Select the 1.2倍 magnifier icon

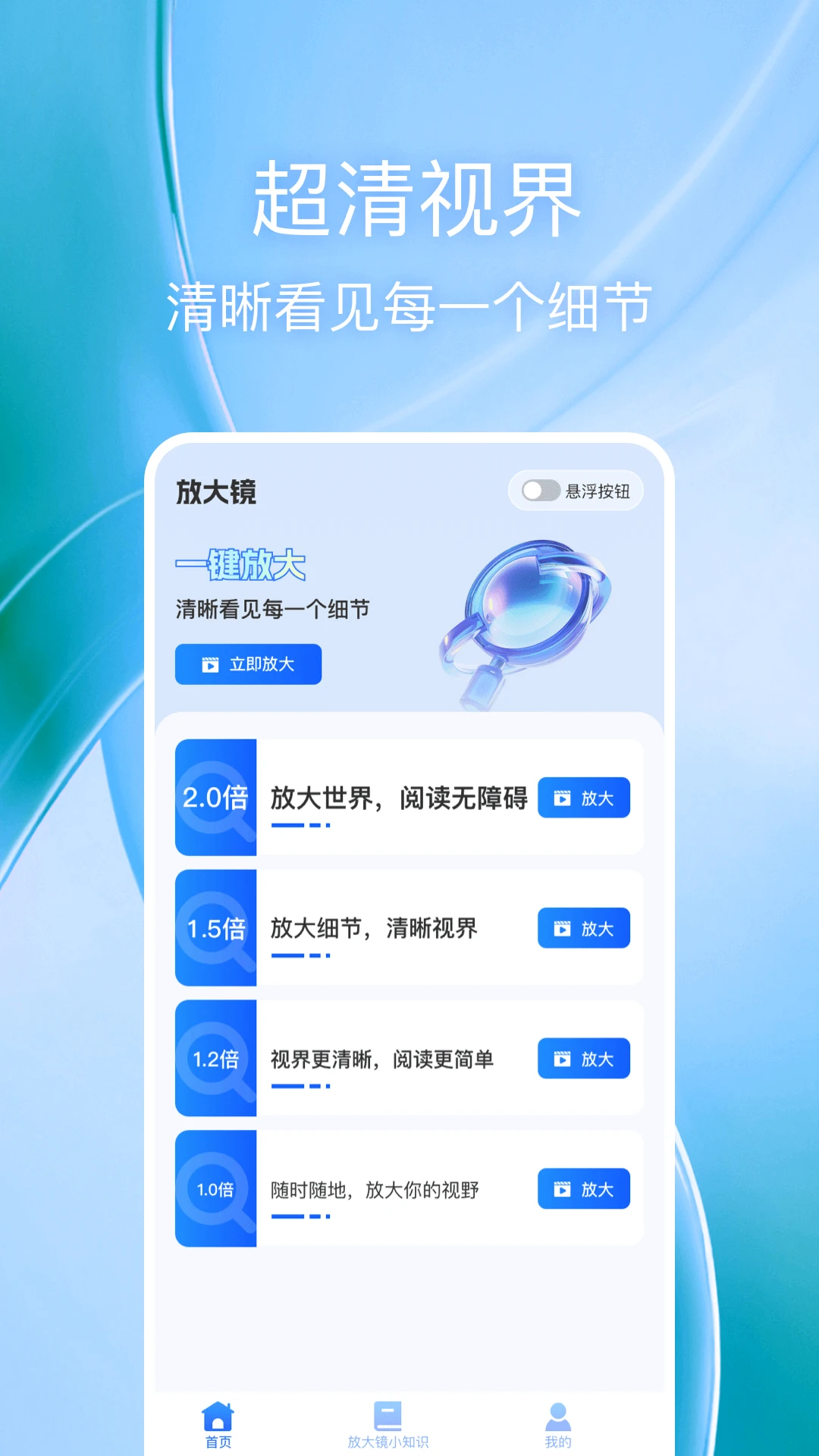click(x=216, y=1059)
